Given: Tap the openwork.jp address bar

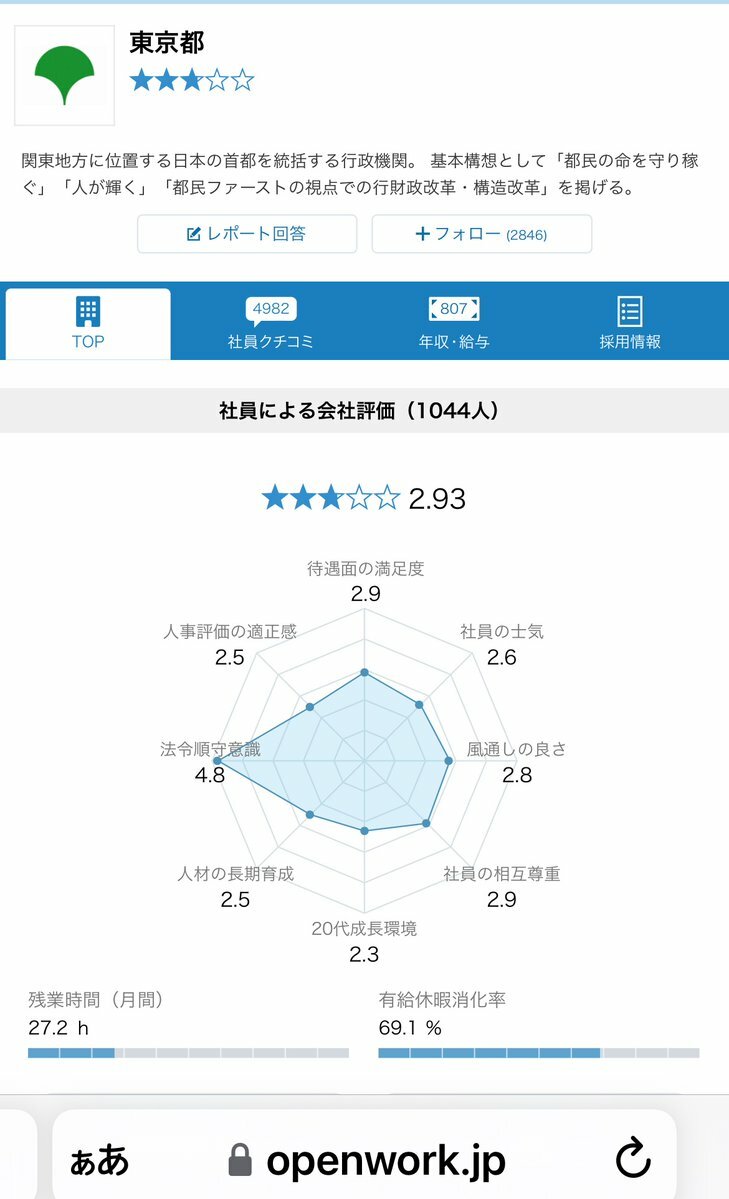Looking at the screenshot, I should (365, 1159).
